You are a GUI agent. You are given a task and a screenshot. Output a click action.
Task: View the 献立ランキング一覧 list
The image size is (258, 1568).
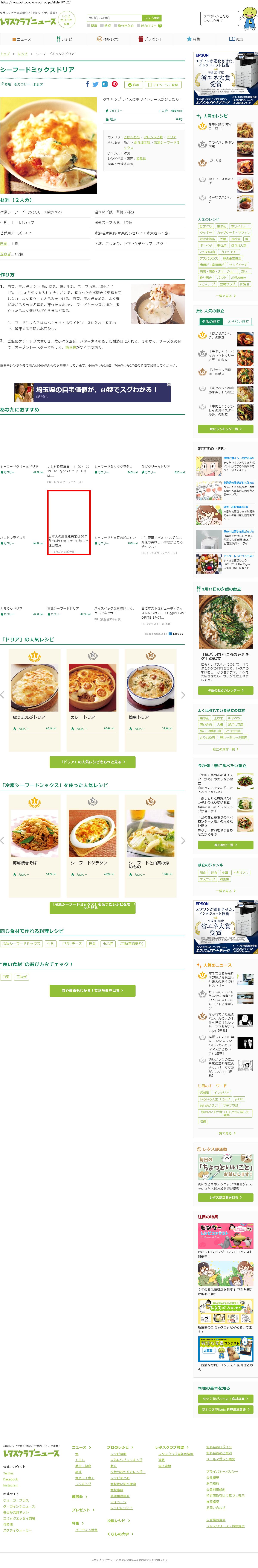[225, 429]
